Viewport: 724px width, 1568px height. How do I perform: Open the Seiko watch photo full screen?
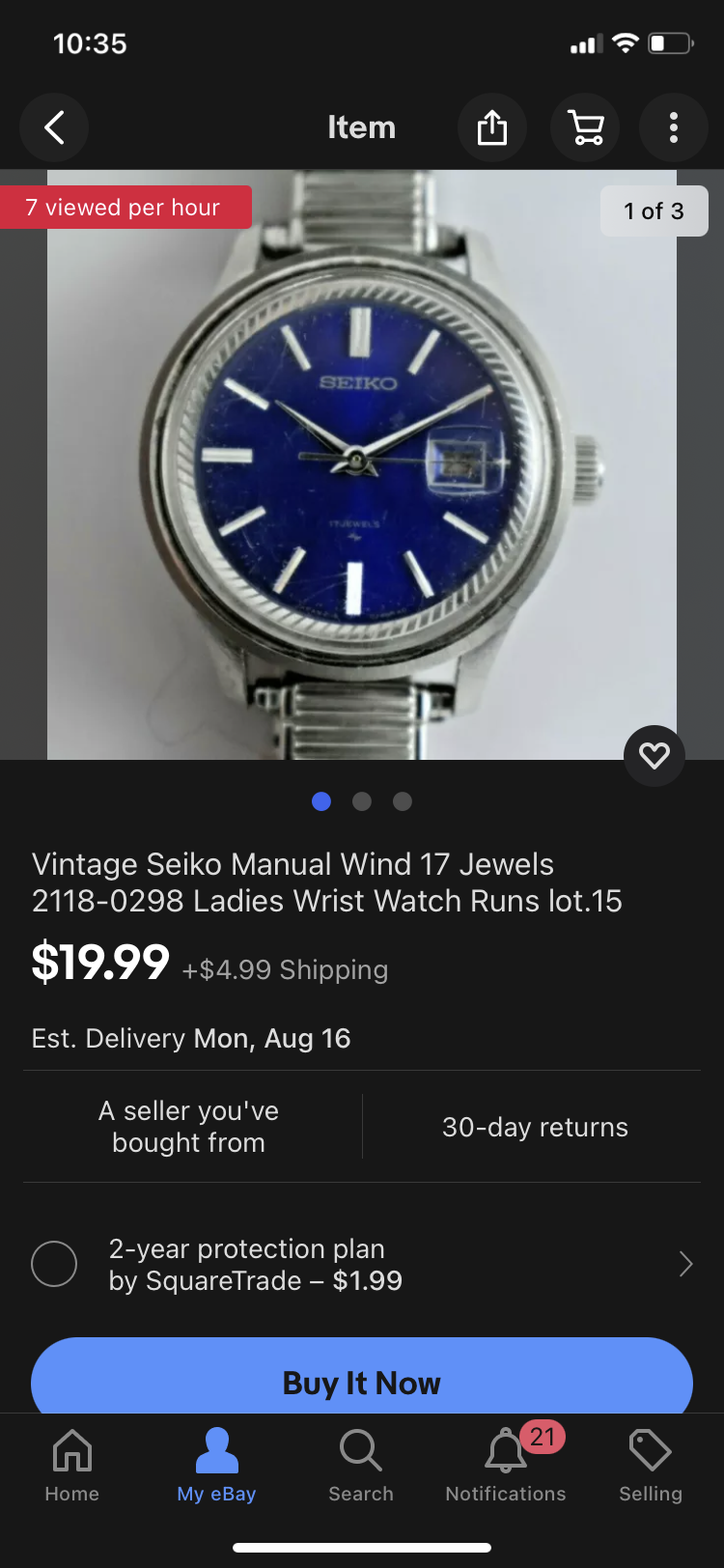coord(362,463)
